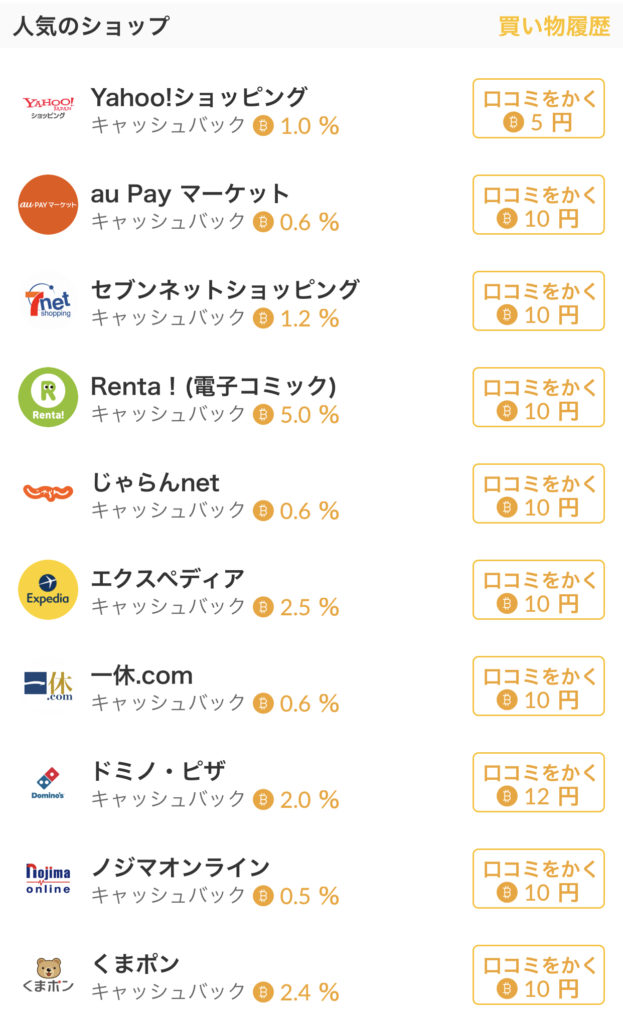This screenshot has width=623, height=1024.
Task: Open the Yahoo!ショッピング shop row
Action: 235,109
